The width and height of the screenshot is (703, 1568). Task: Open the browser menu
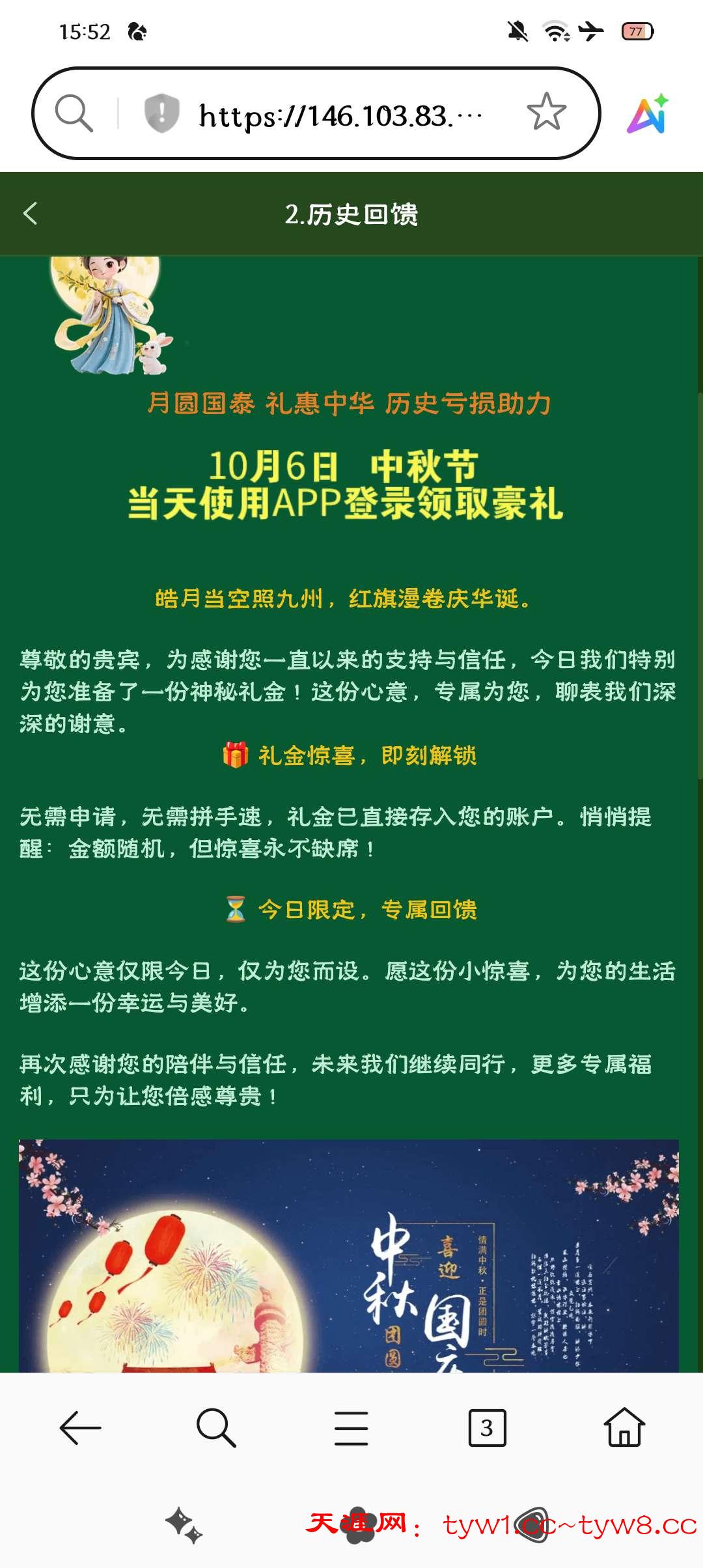(x=351, y=1427)
